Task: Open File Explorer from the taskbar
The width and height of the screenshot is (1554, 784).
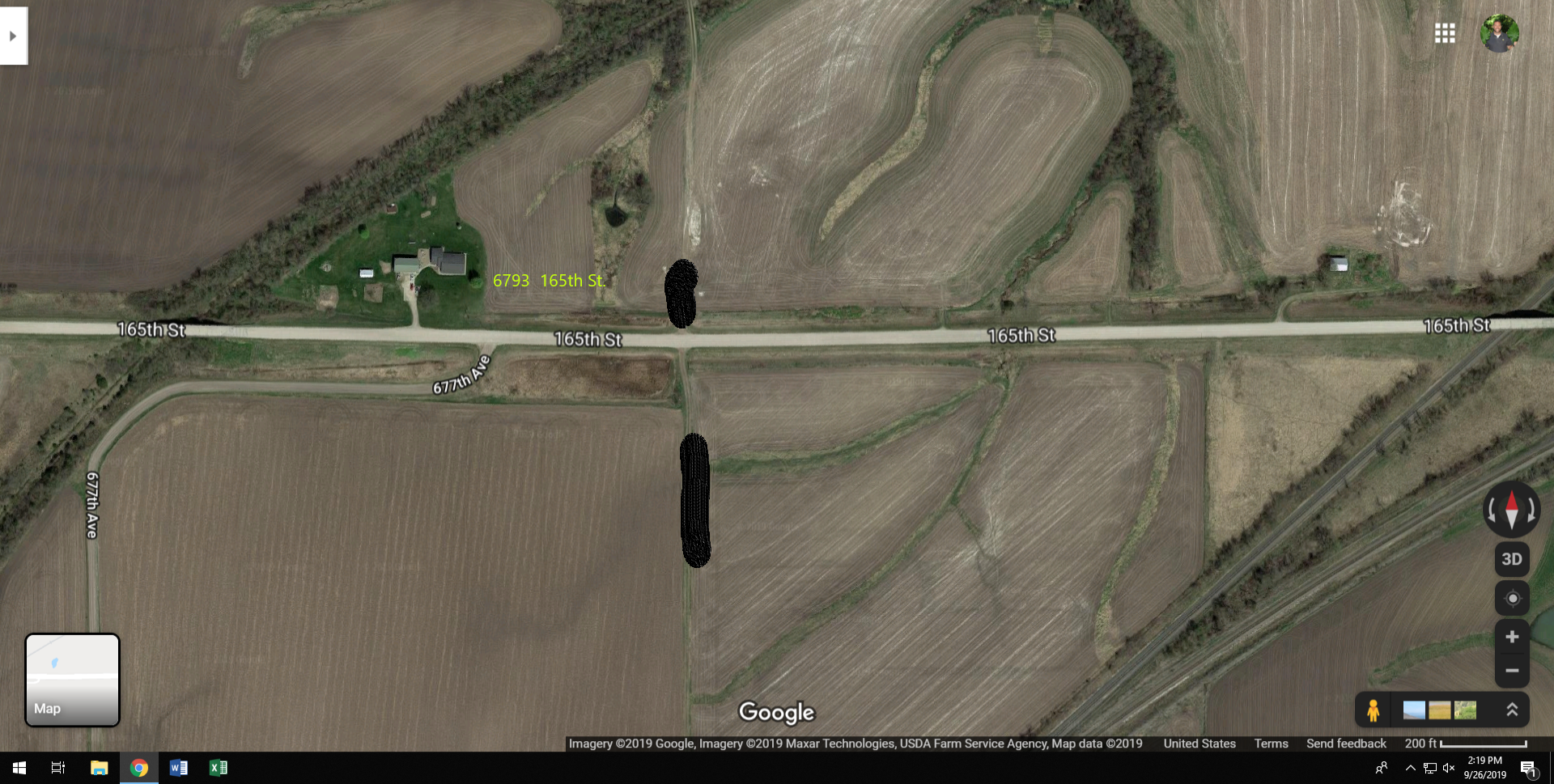Action: [x=99, y=768]
